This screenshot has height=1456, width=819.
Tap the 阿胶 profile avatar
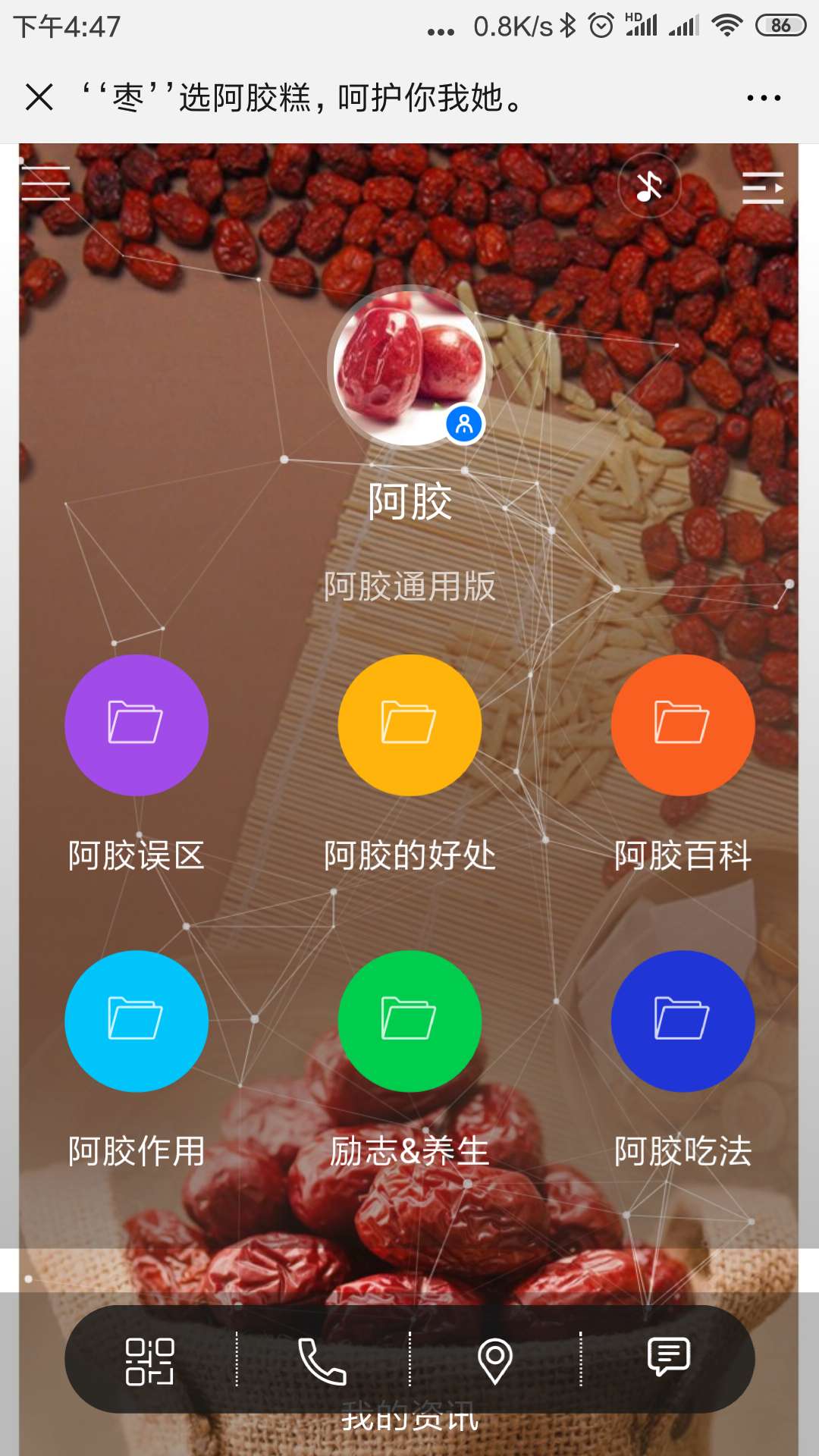tap(409, 367)
